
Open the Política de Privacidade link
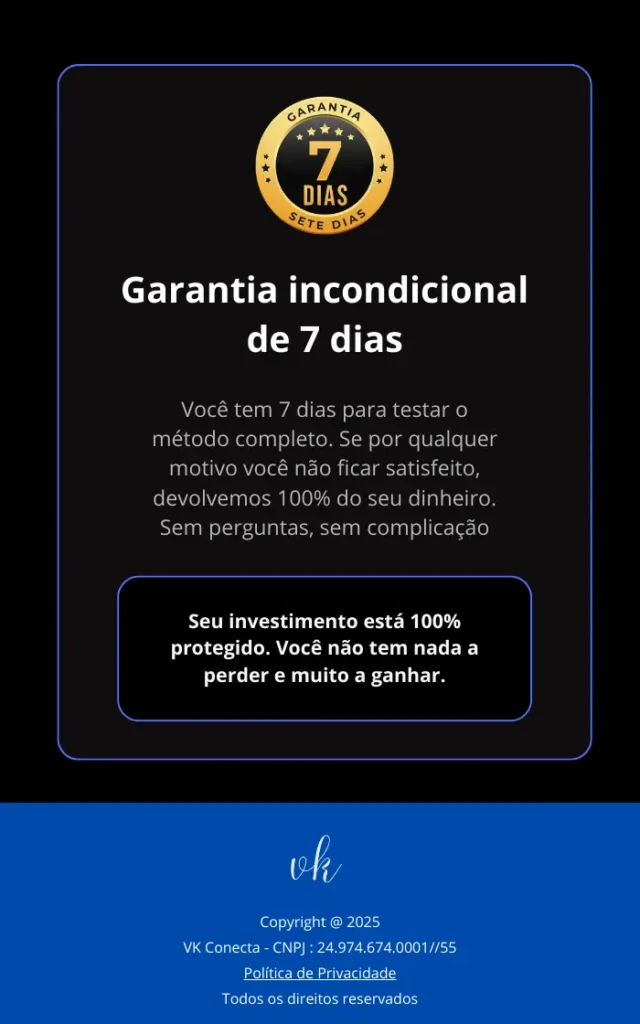point(320,973)
